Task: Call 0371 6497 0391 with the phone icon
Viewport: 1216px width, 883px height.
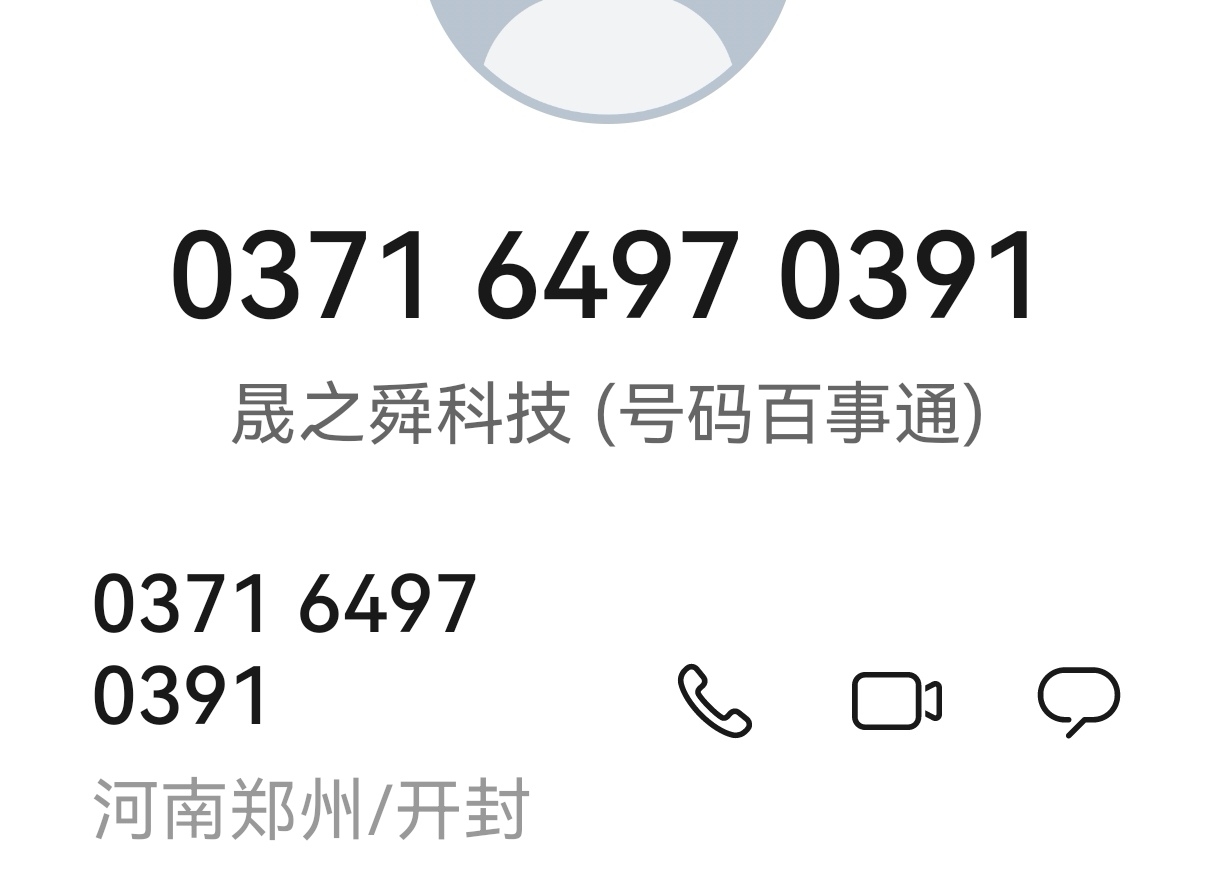Action: click(714, 701)
